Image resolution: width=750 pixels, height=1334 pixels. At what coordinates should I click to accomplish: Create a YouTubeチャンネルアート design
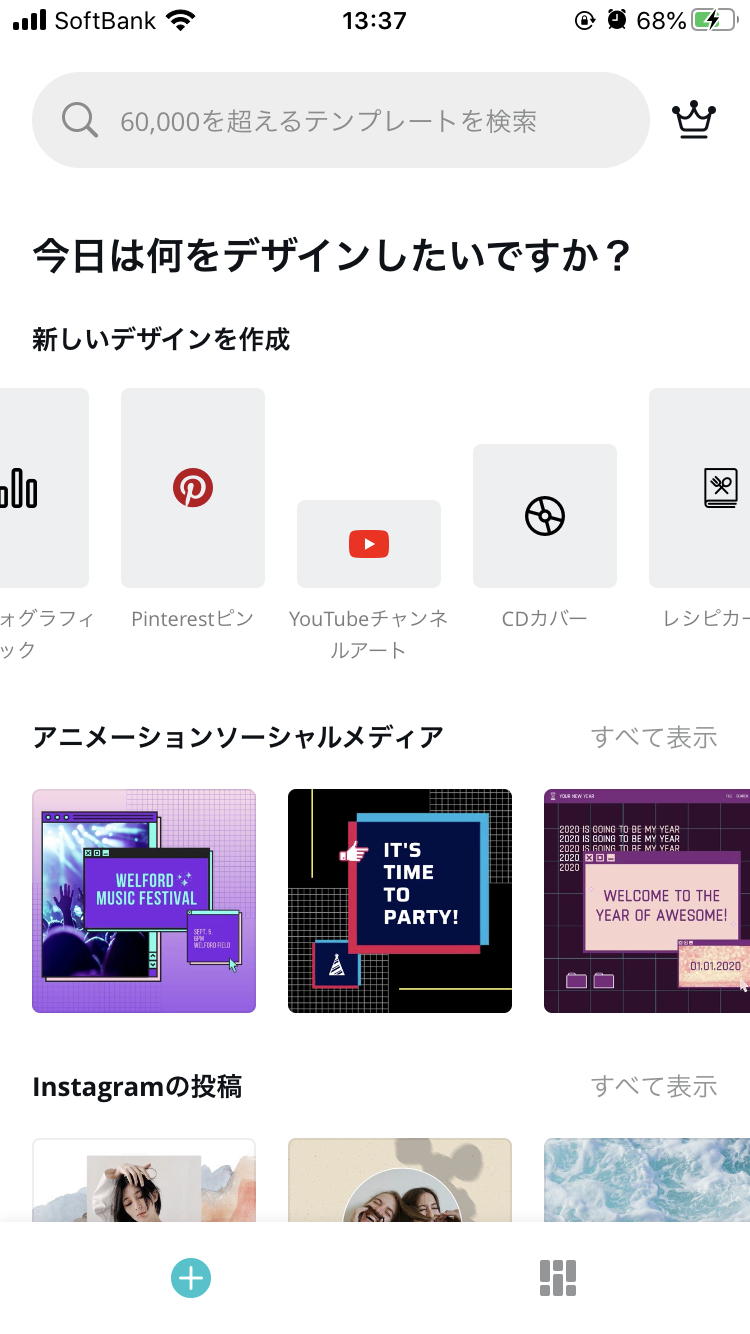coord(369,544)
